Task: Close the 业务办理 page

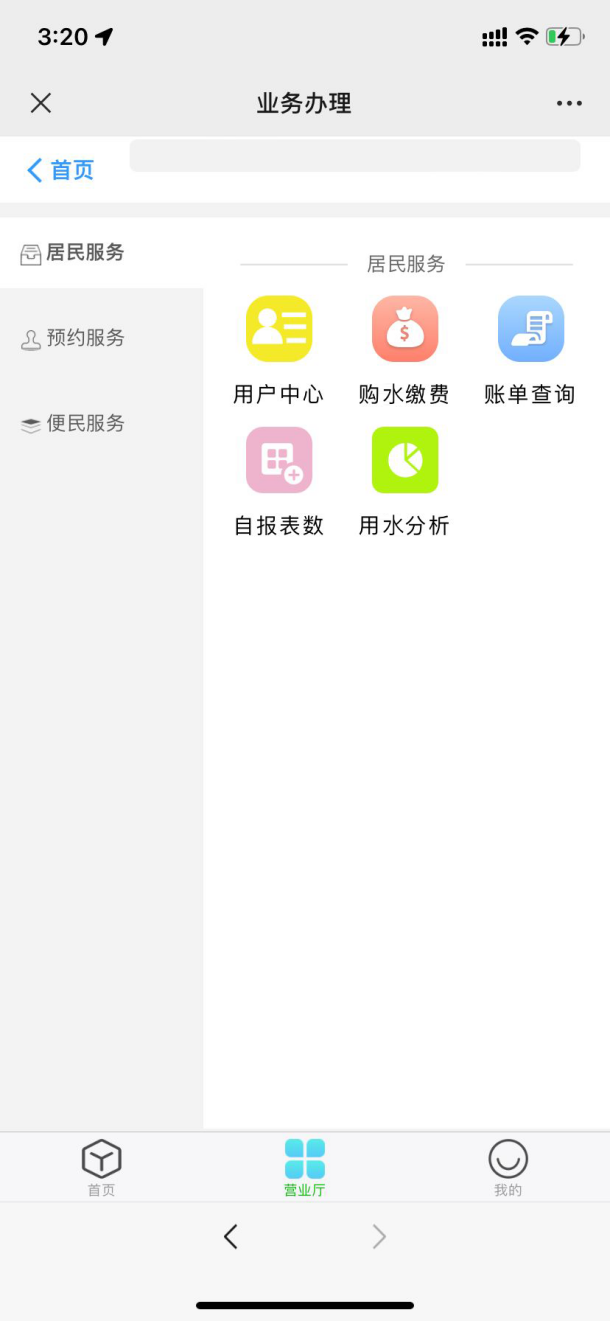Action: click(40, 103)
